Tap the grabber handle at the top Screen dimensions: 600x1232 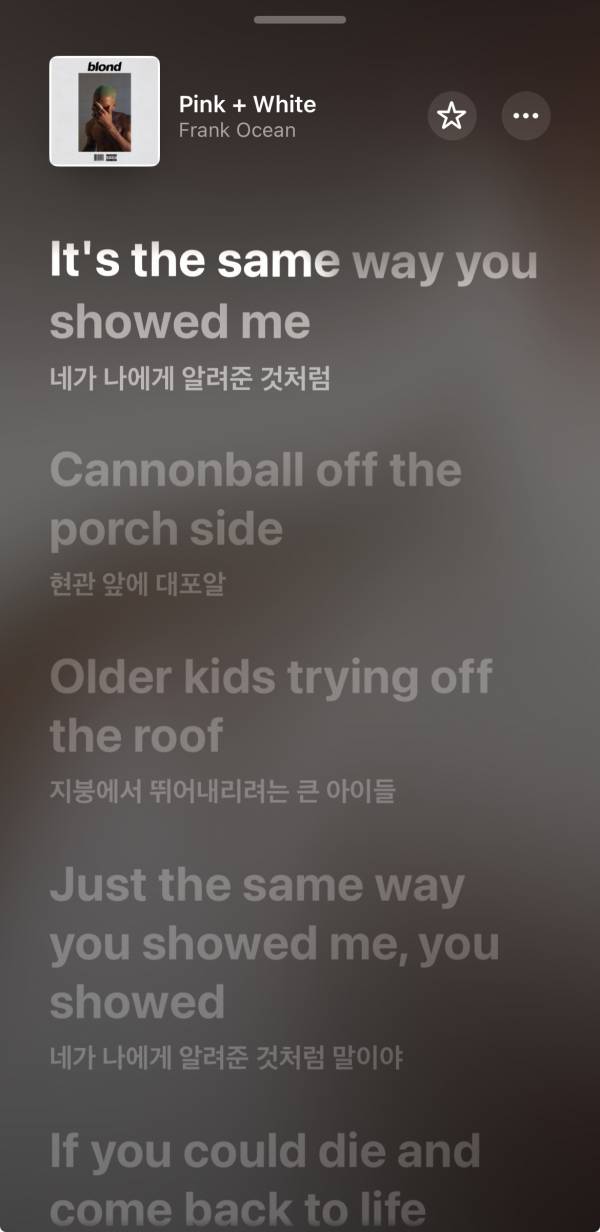[300, 19]
